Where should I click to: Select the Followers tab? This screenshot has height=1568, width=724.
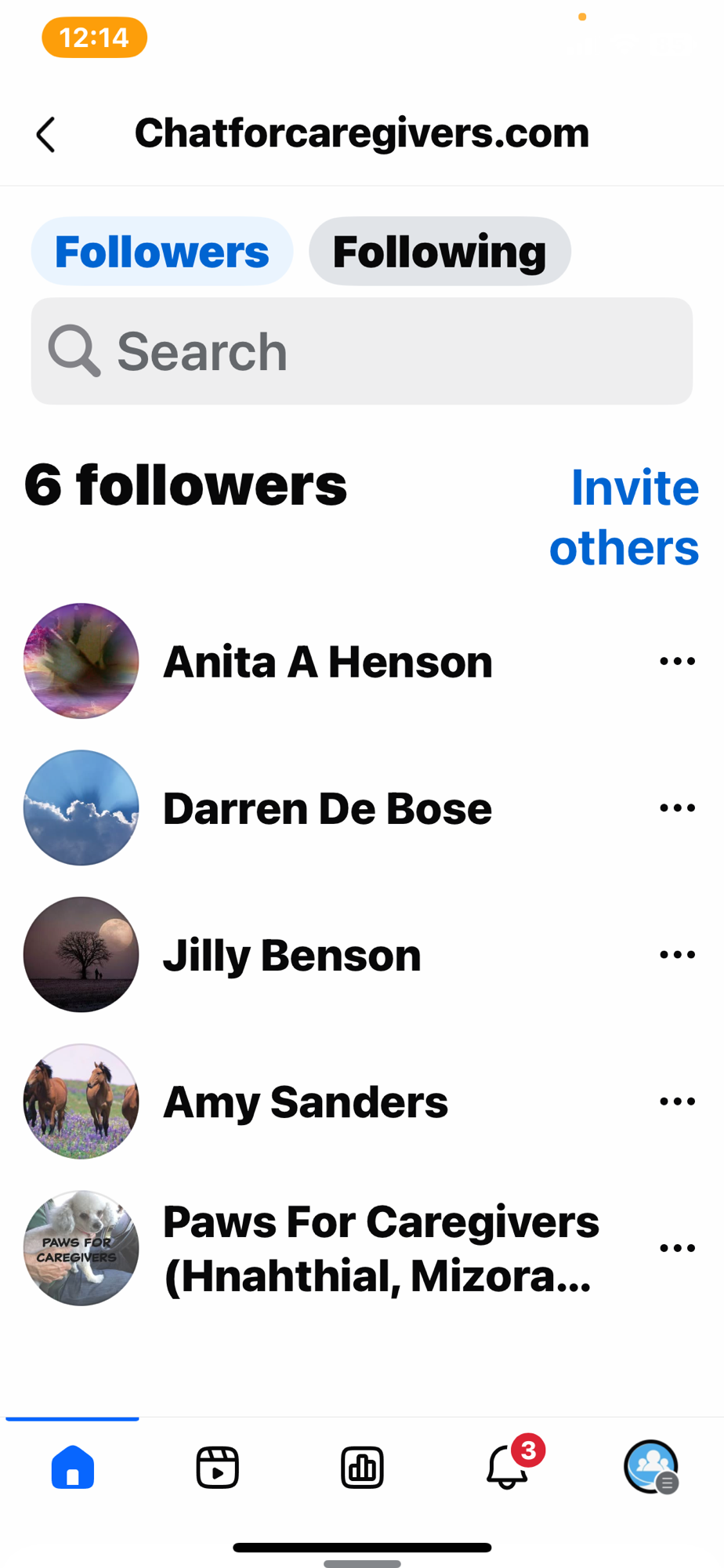pos(162,251)
